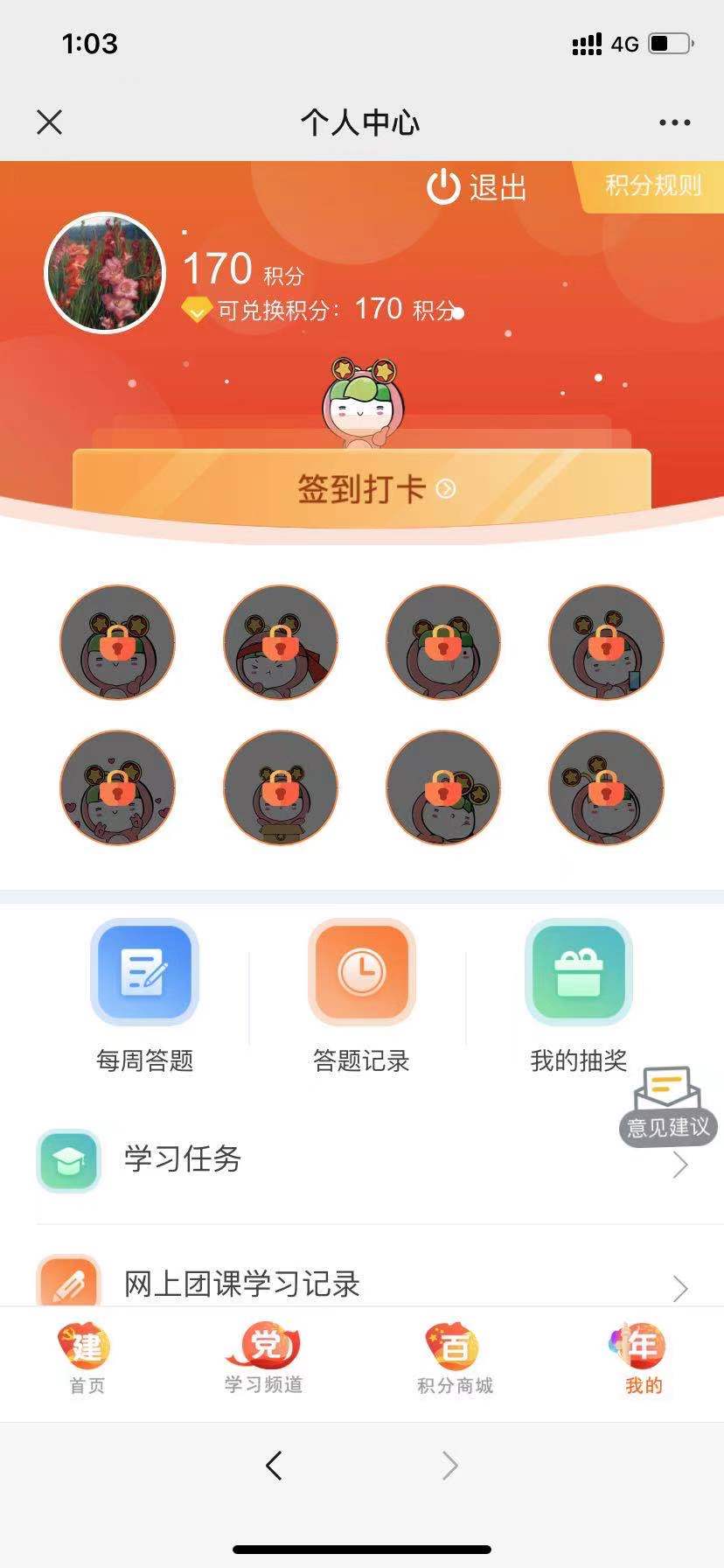Open 每周答题 weekly quiz
This screenshot has width=724, height=1568.
pos(145,995)
